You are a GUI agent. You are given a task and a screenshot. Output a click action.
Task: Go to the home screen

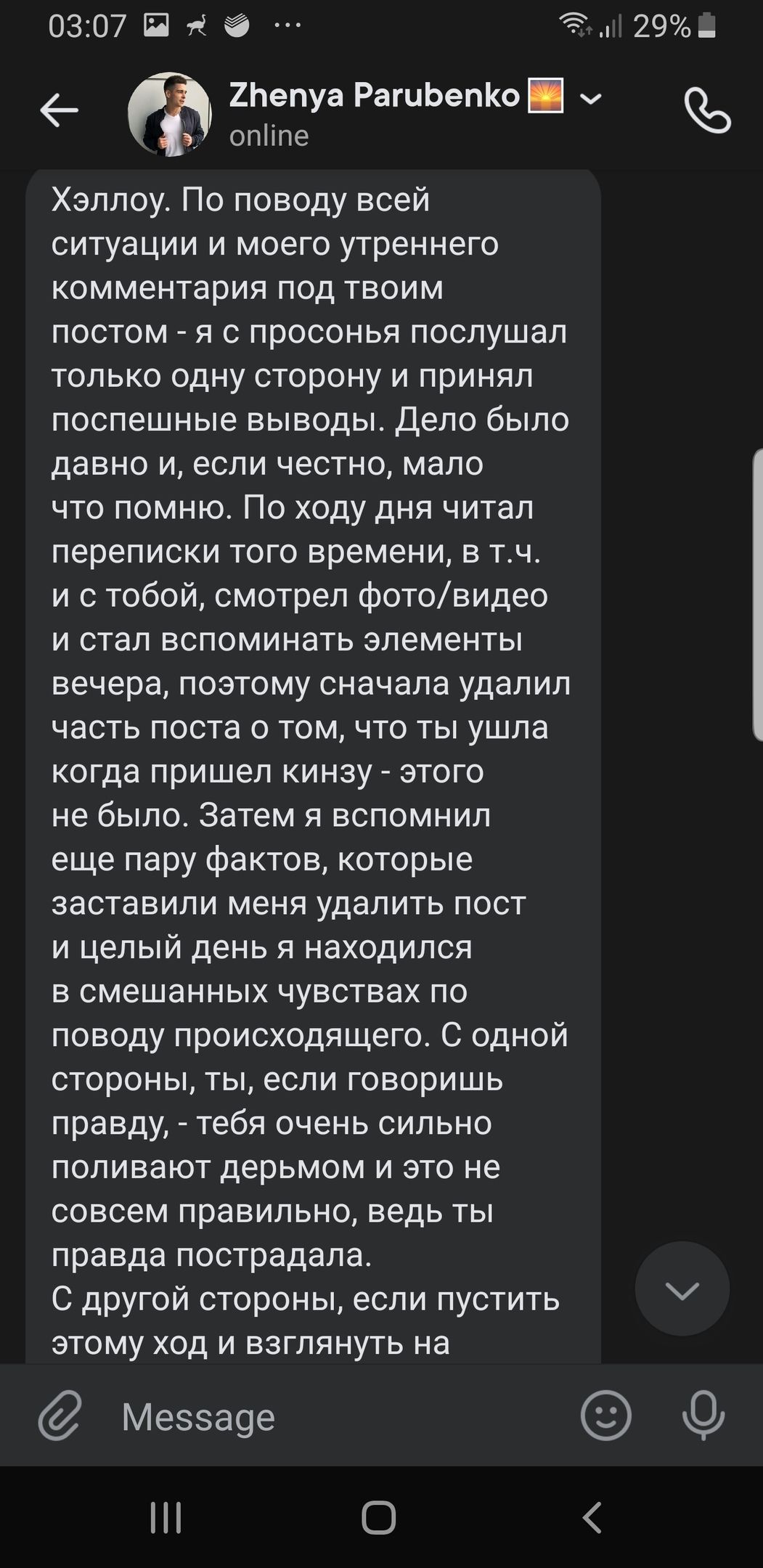coord(379,1518)
